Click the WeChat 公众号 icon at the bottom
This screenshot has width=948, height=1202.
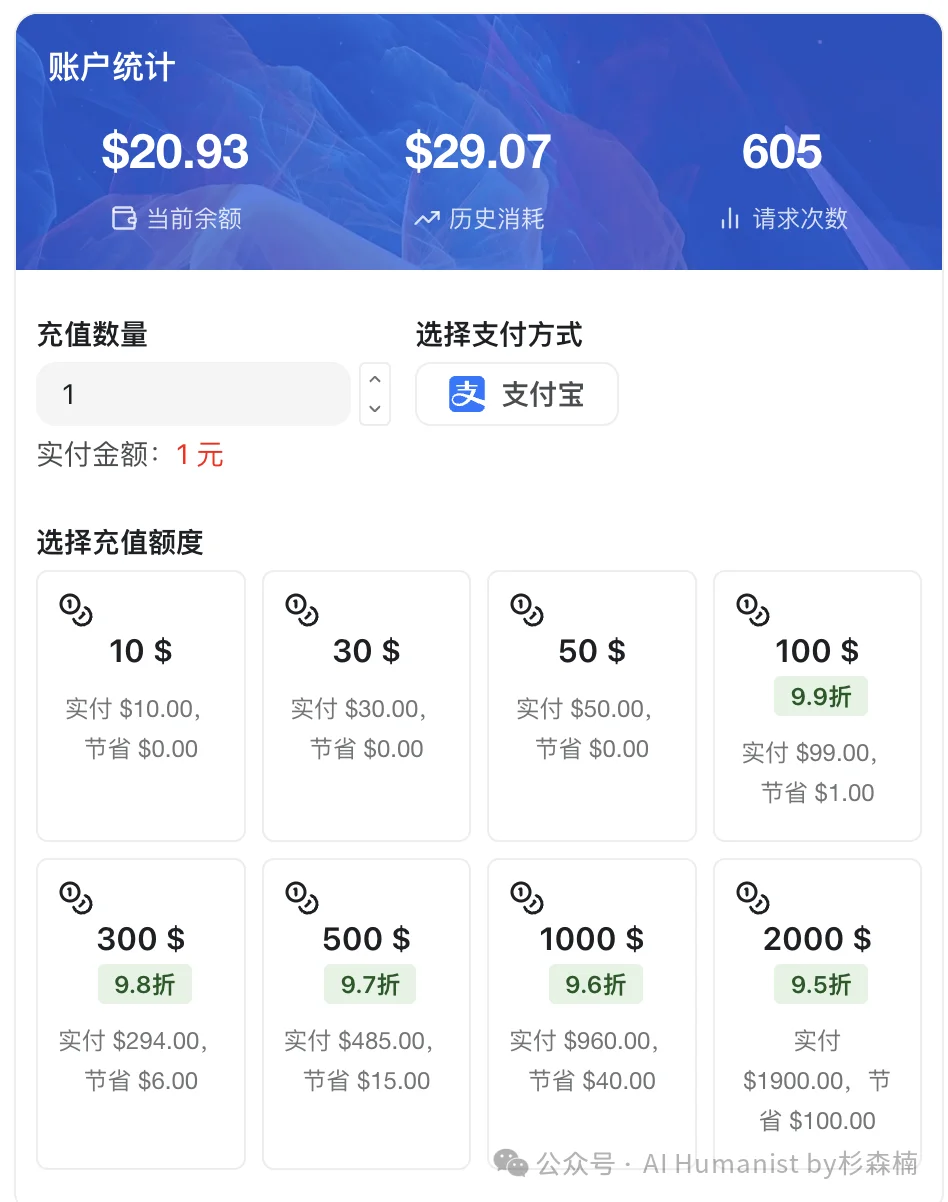[509, 1163]
